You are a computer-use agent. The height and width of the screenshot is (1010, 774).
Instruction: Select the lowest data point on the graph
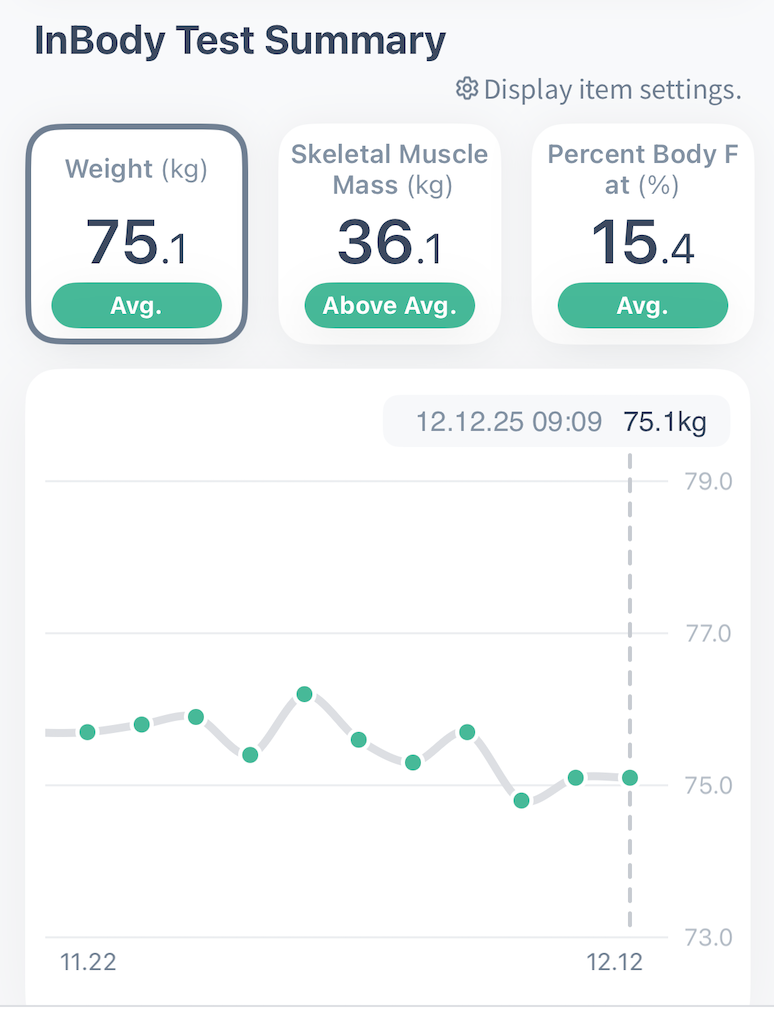click(x=521, y=800)
